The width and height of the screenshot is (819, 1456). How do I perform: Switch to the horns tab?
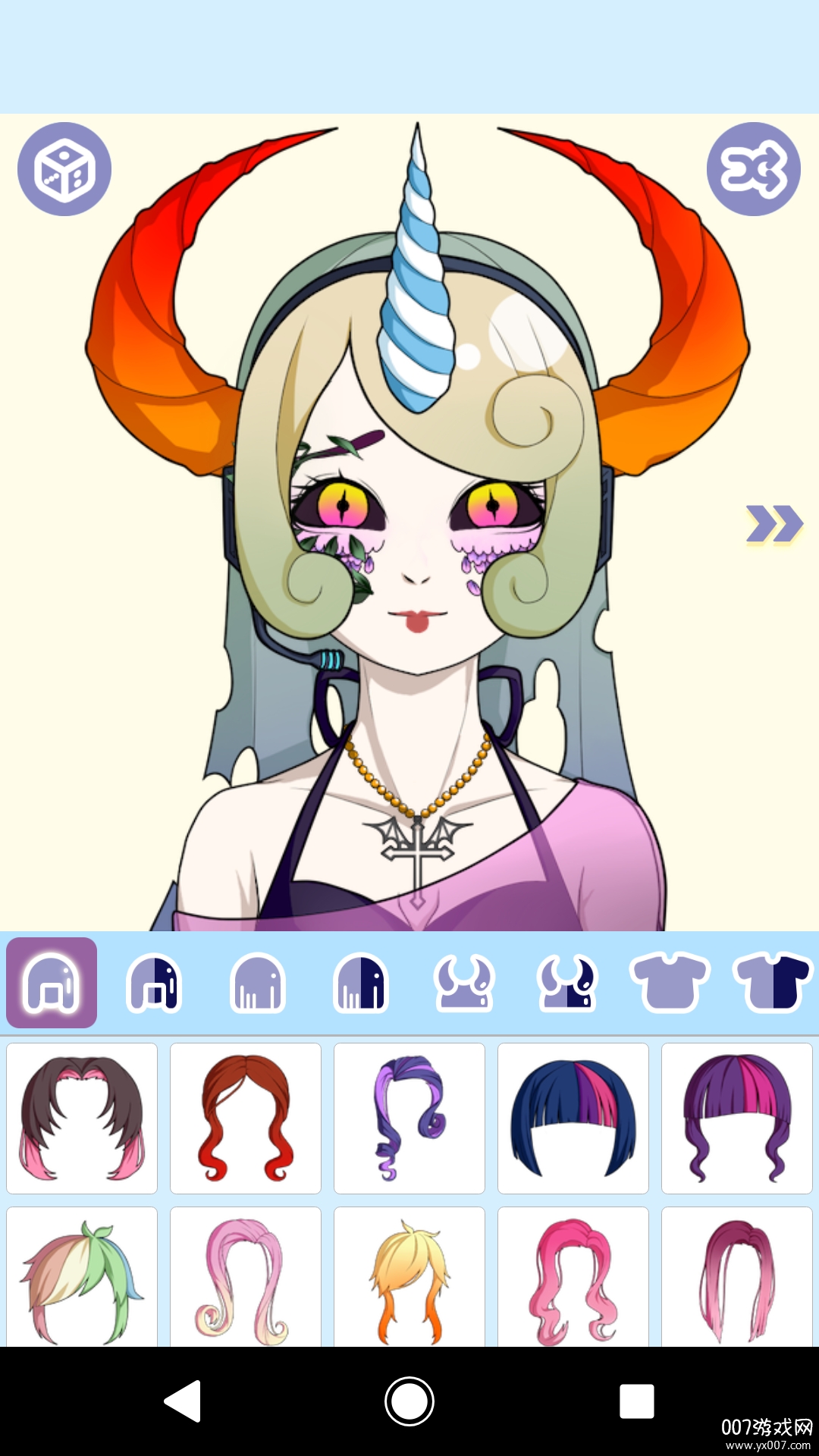[464, 983]
